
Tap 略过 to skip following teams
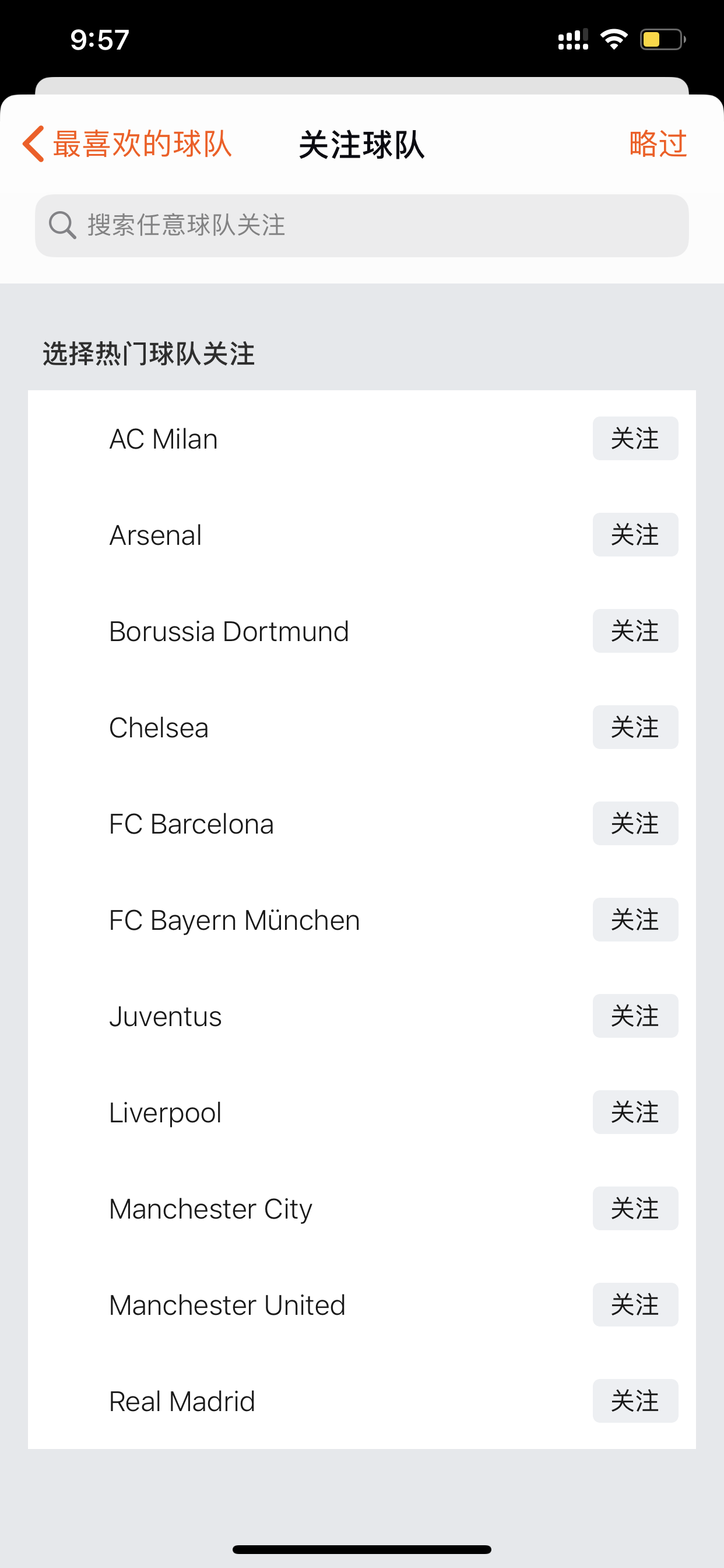tap(658, 144)
